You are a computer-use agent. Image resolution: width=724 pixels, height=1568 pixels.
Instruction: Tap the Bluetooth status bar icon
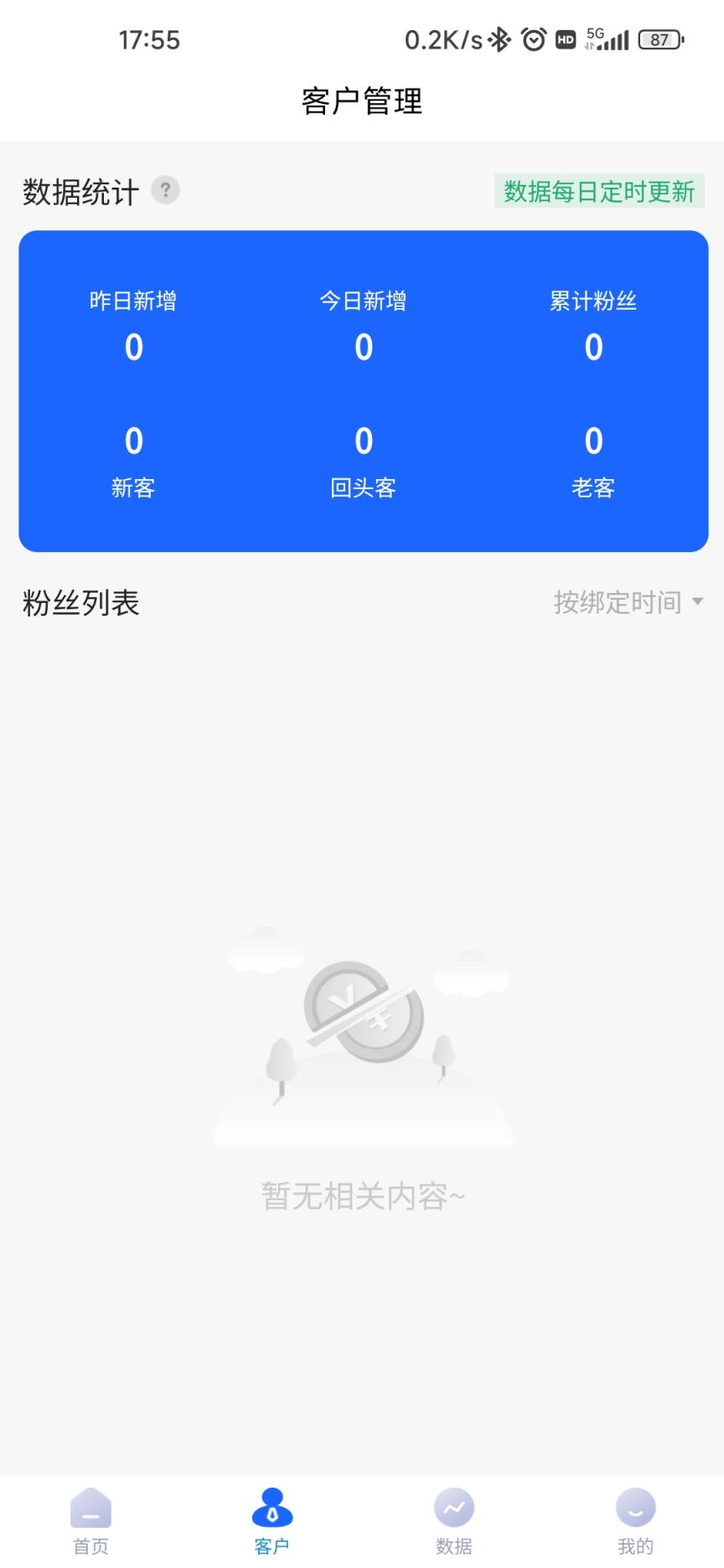(501, 39)
